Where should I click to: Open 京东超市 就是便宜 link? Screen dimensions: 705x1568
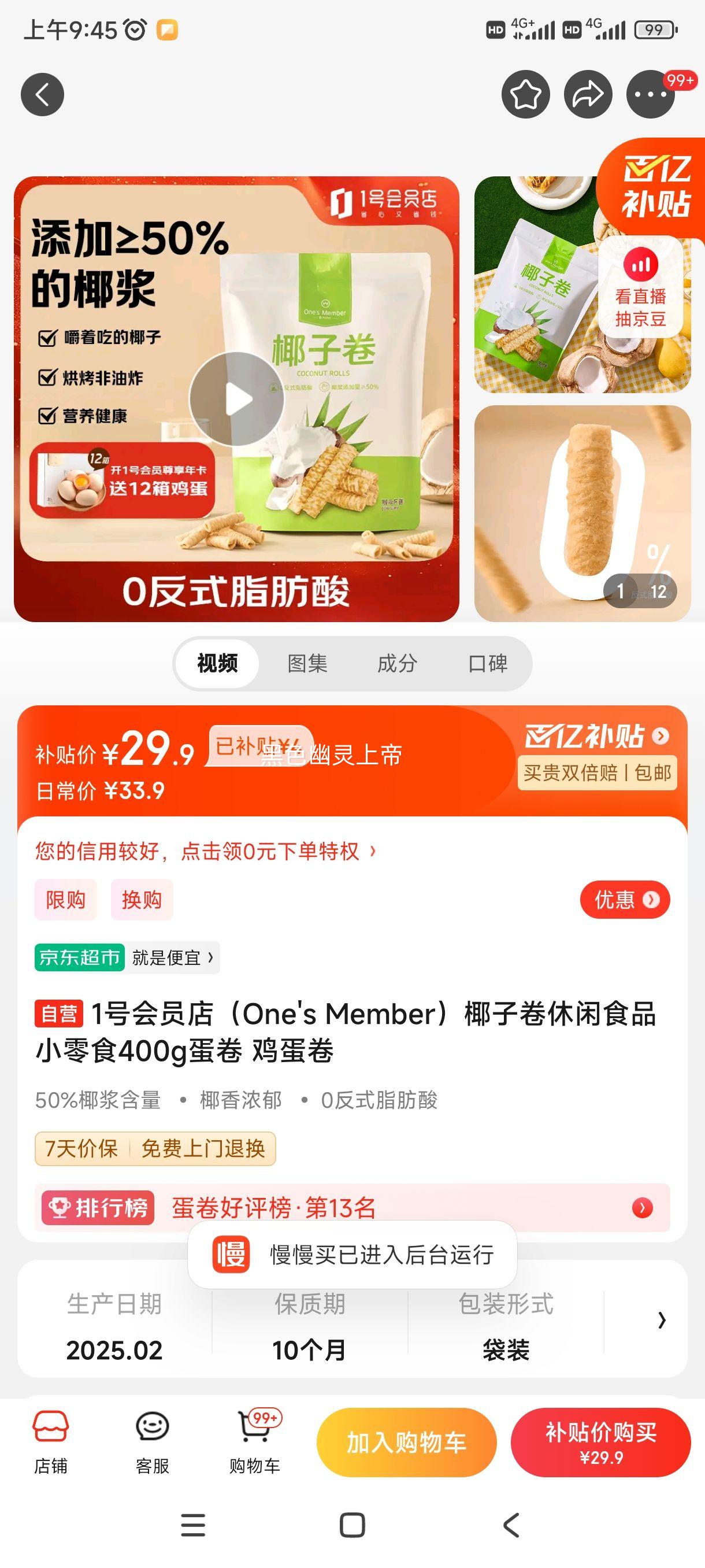(x=127, y=958)
